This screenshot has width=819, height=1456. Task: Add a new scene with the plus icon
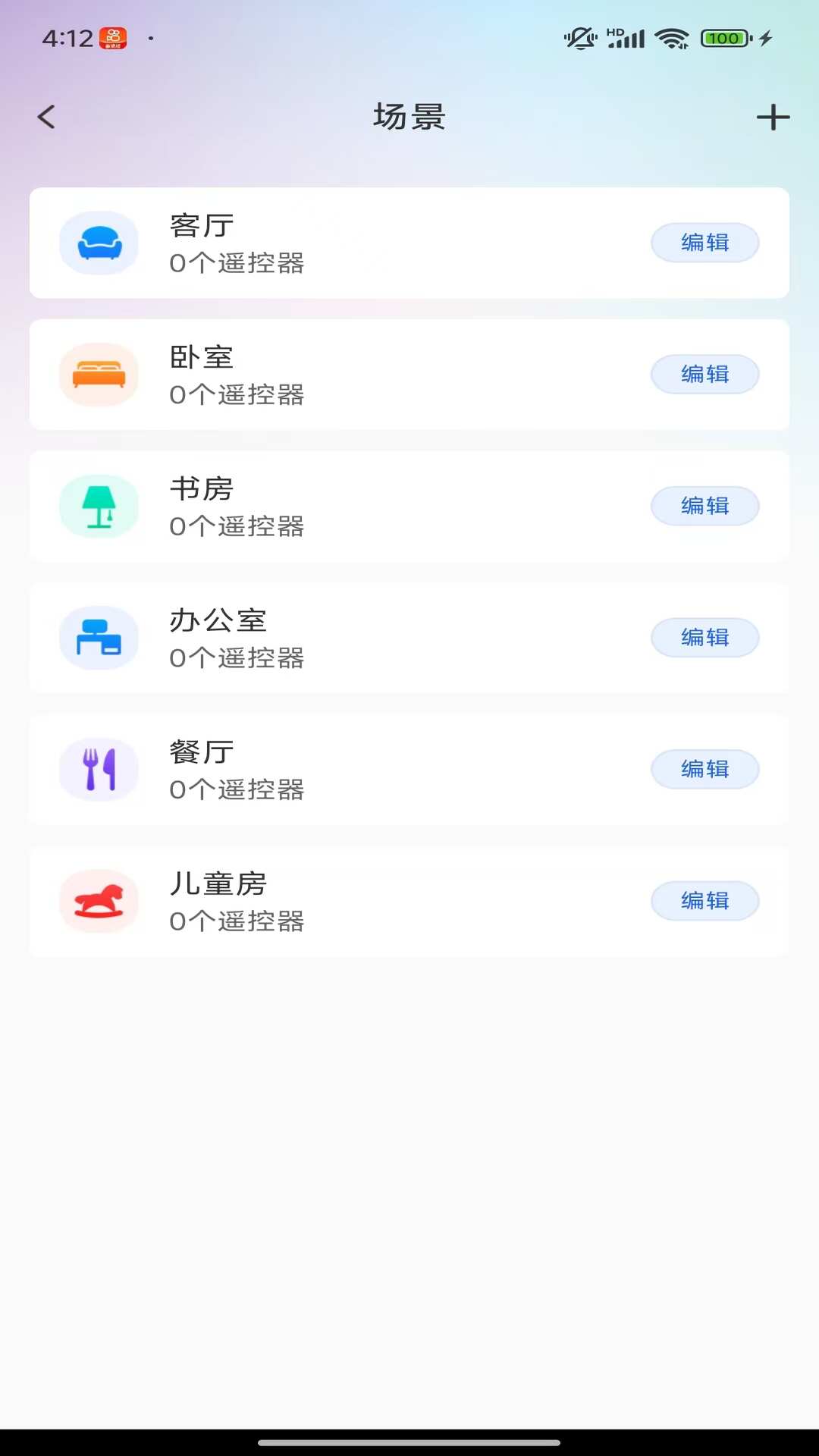(773, 118)
